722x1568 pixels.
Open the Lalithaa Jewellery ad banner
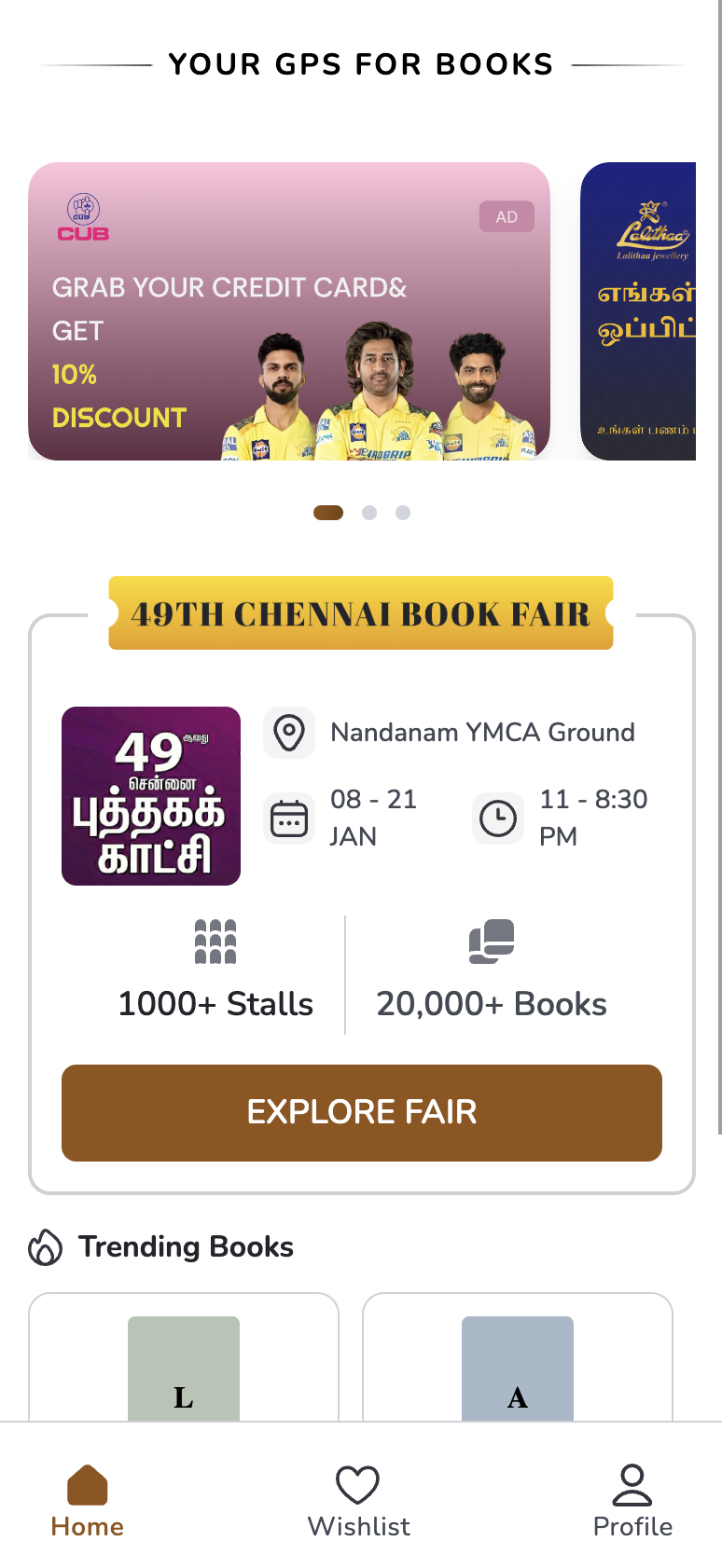point(639,311)
